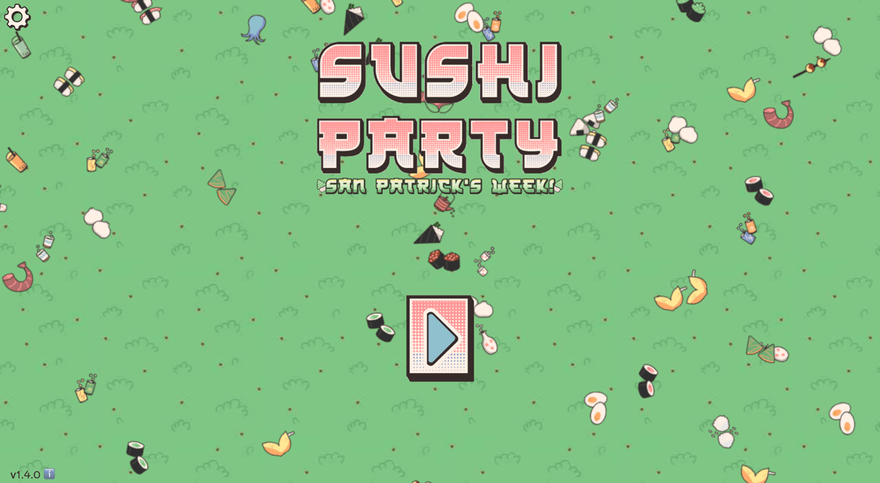Open the settings gear

click(18, 16)
